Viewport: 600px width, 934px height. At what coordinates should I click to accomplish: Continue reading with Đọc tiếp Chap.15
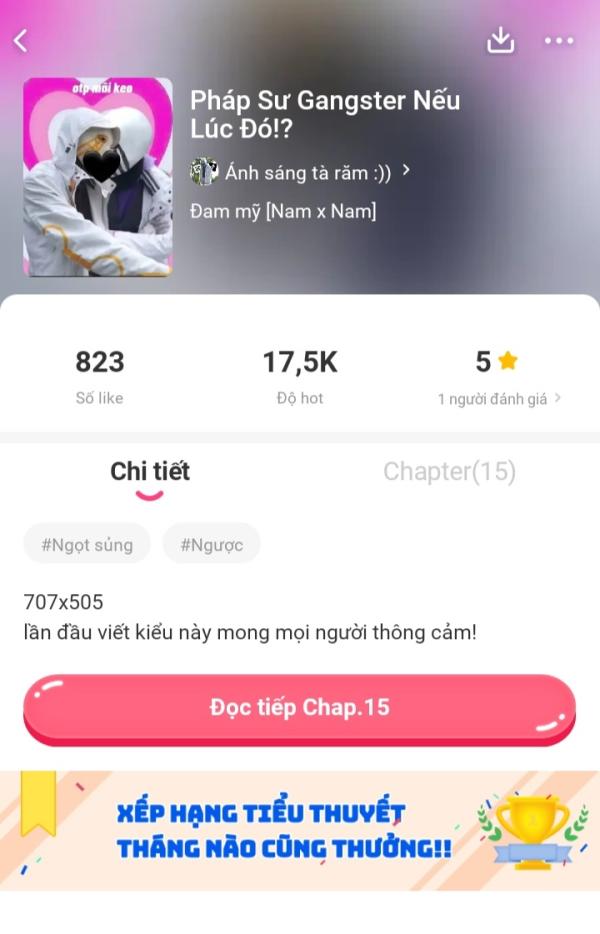299,708
